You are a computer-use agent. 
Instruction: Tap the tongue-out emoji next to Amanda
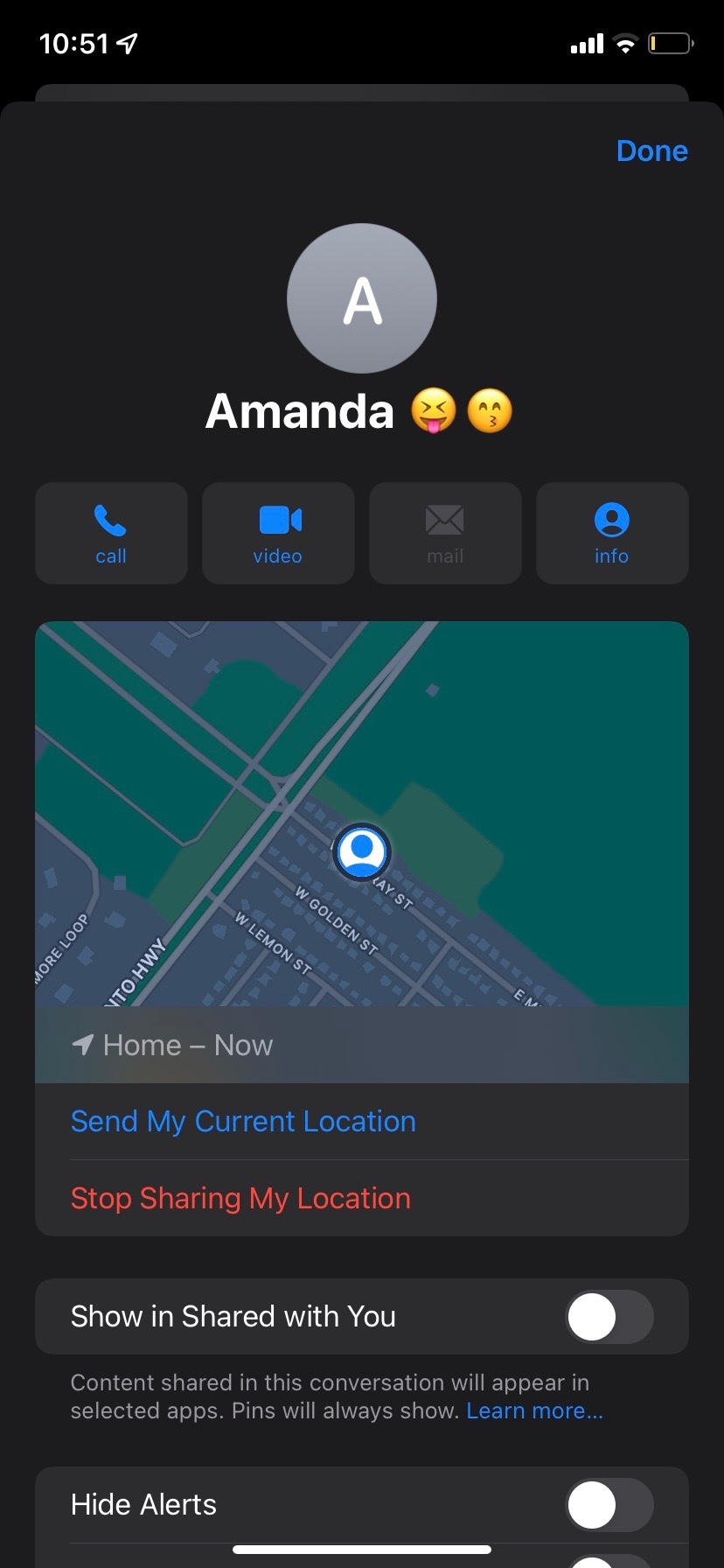(x=434, y=411)
